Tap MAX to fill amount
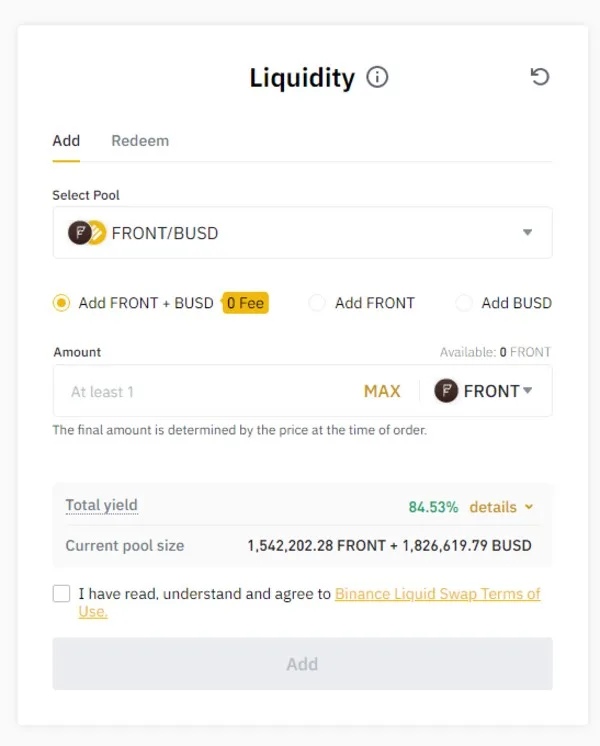This screenshot has height=746, width=600. 382,391
